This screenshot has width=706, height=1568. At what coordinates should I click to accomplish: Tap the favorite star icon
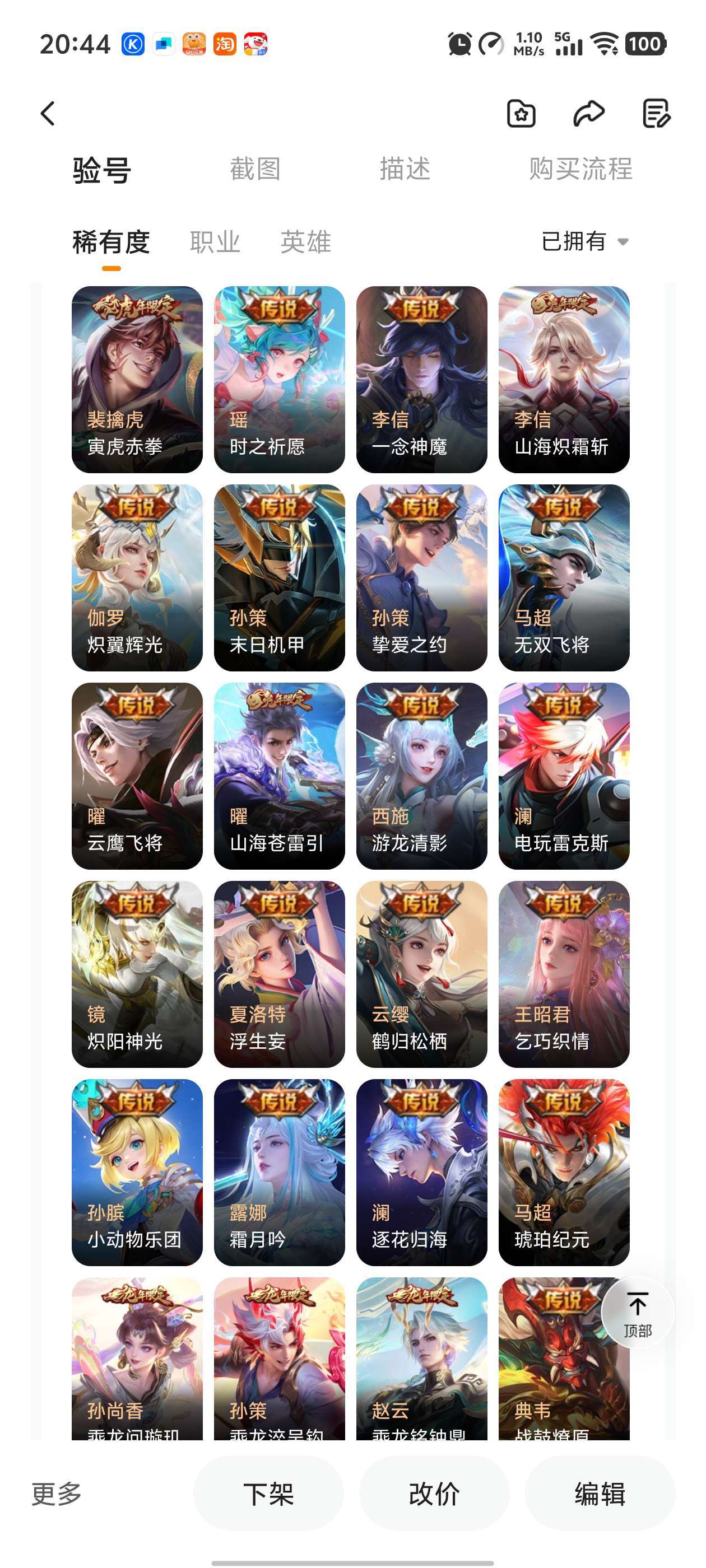pyautogui.click(x=521, y=114)
